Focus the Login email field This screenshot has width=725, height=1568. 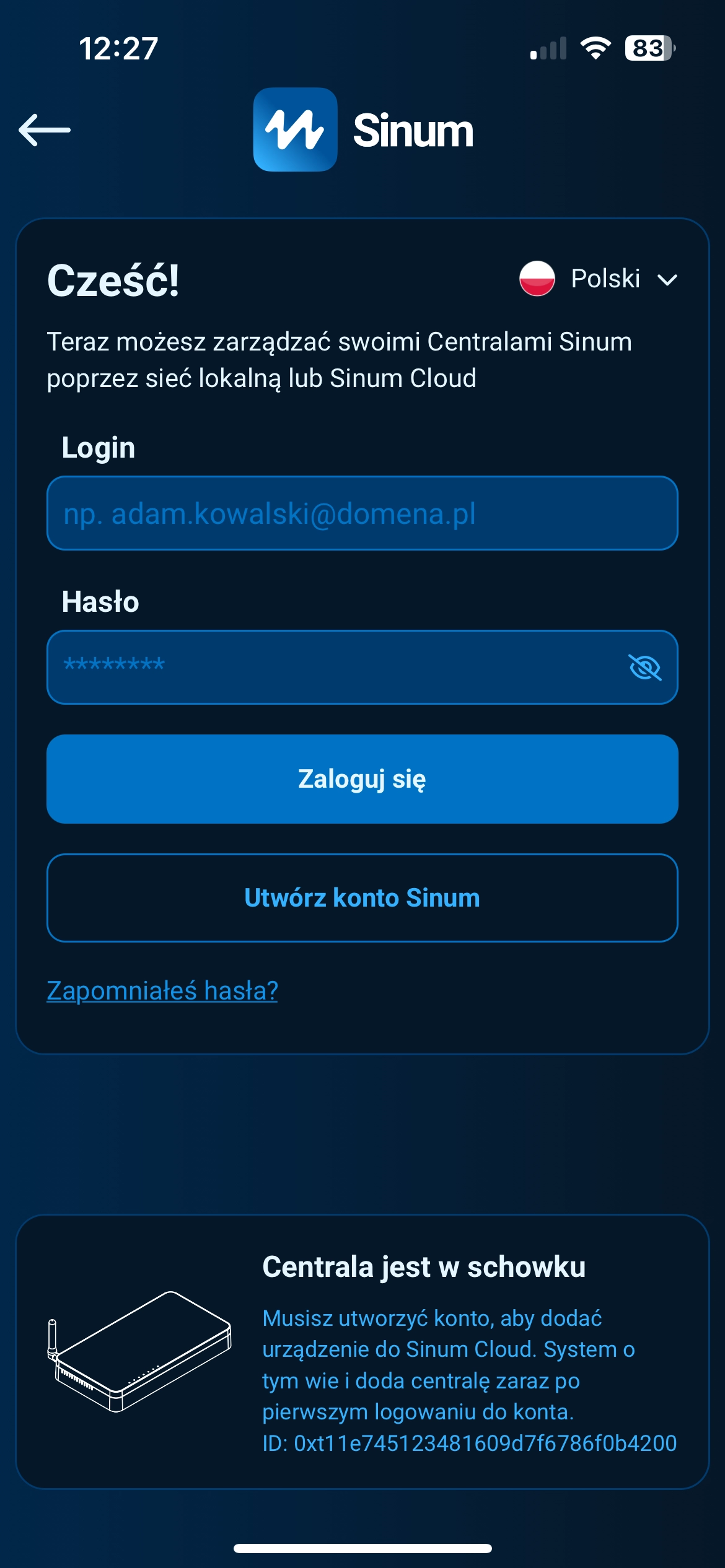tap(362, 513)
